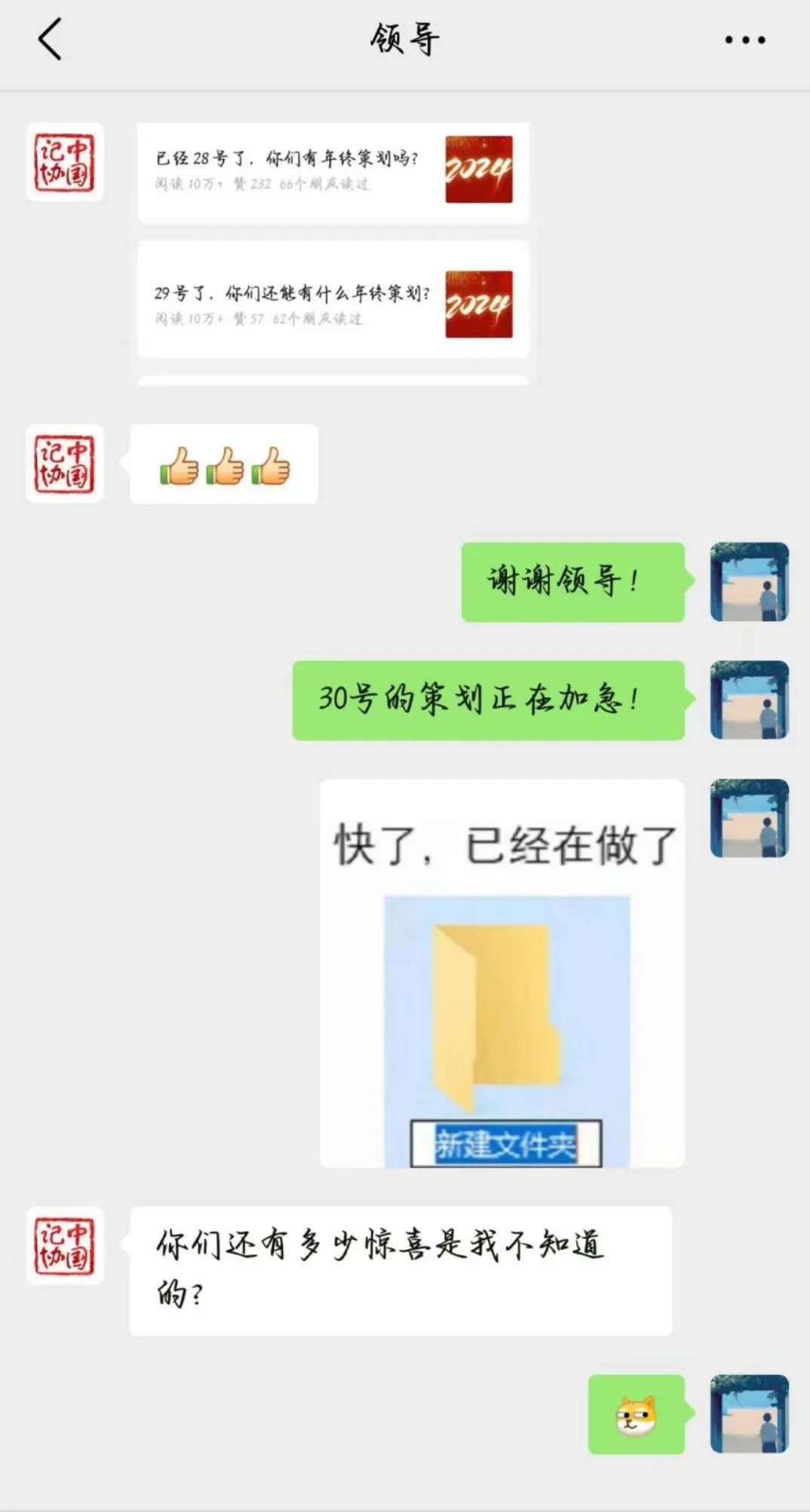810x1512 pixels.
Task: Go back from the 领导 chat
Action: (x=50, y=39)
